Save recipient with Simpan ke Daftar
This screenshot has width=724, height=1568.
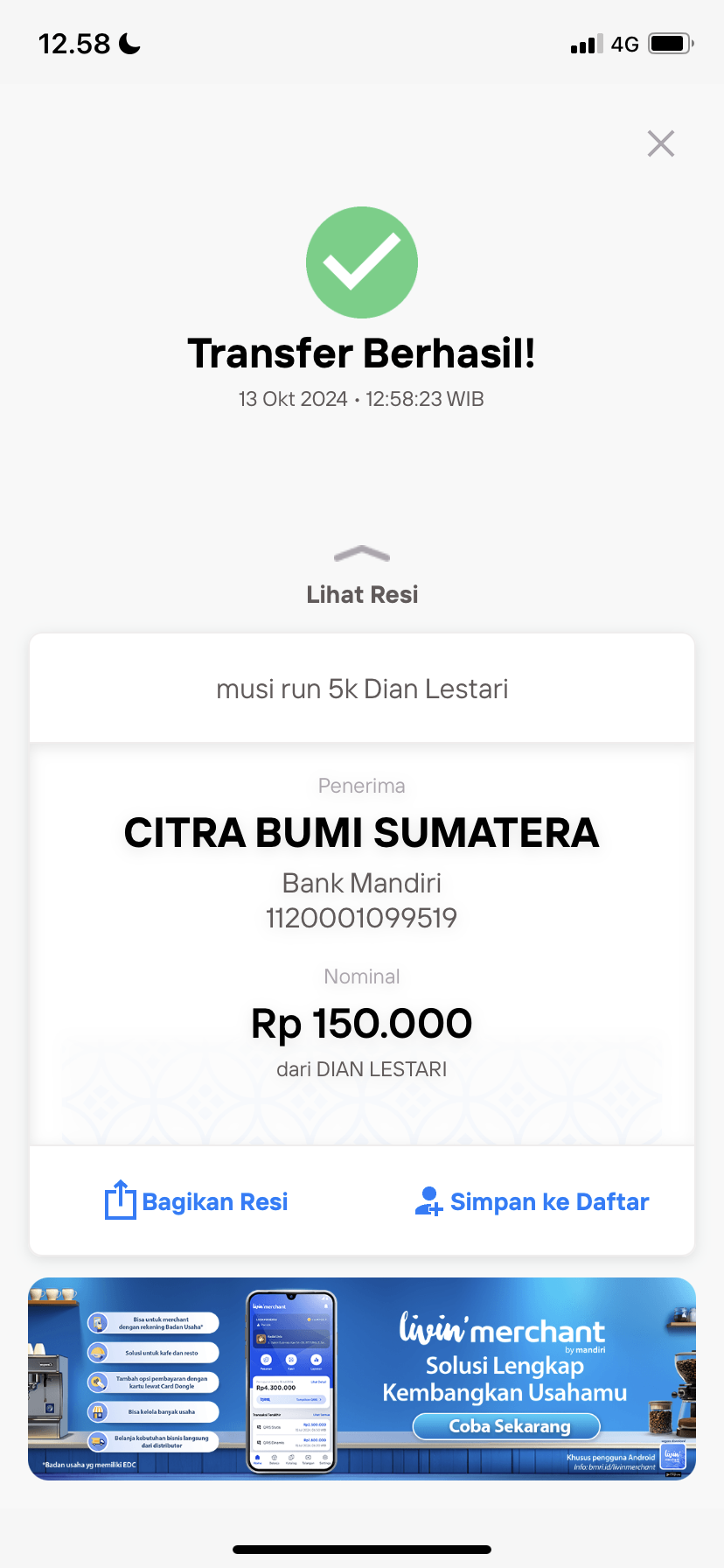532,1201
